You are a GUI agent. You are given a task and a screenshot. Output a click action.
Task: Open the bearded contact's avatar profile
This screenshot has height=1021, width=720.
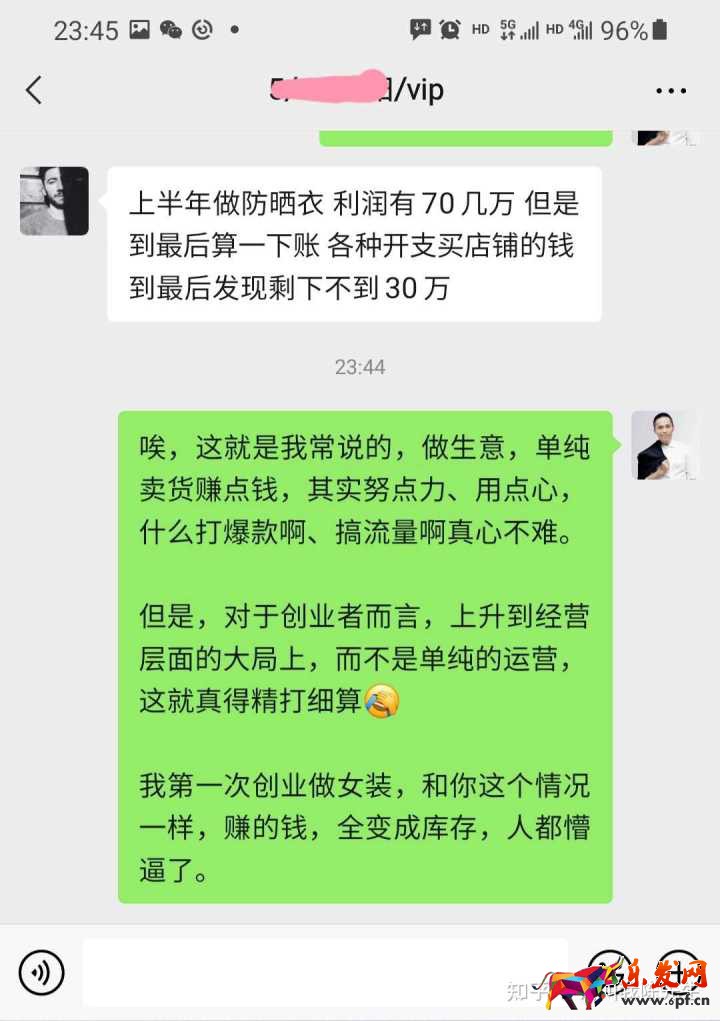pyautogui.click(x=54, y=201)
